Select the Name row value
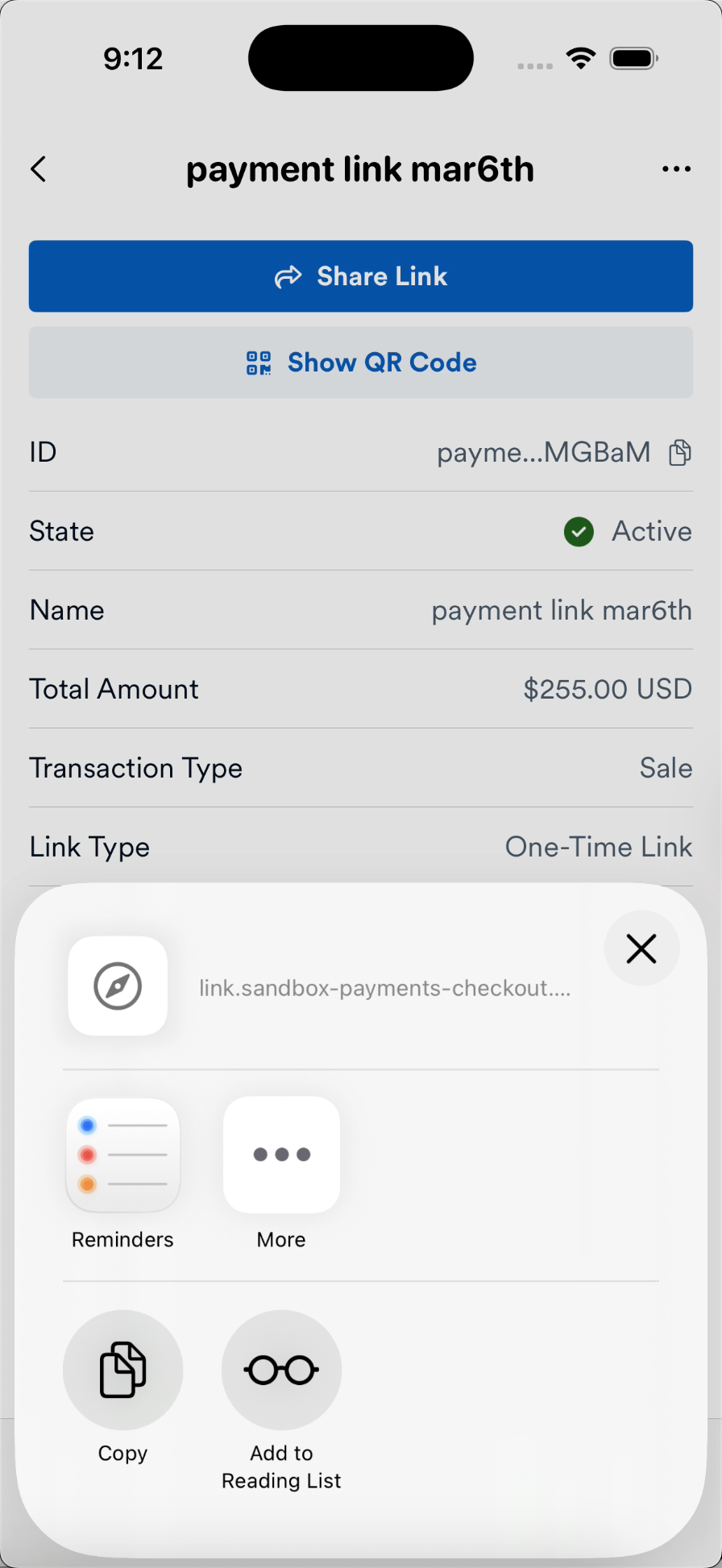Viewport: 722px width, 1568px height. coord(561,610)
